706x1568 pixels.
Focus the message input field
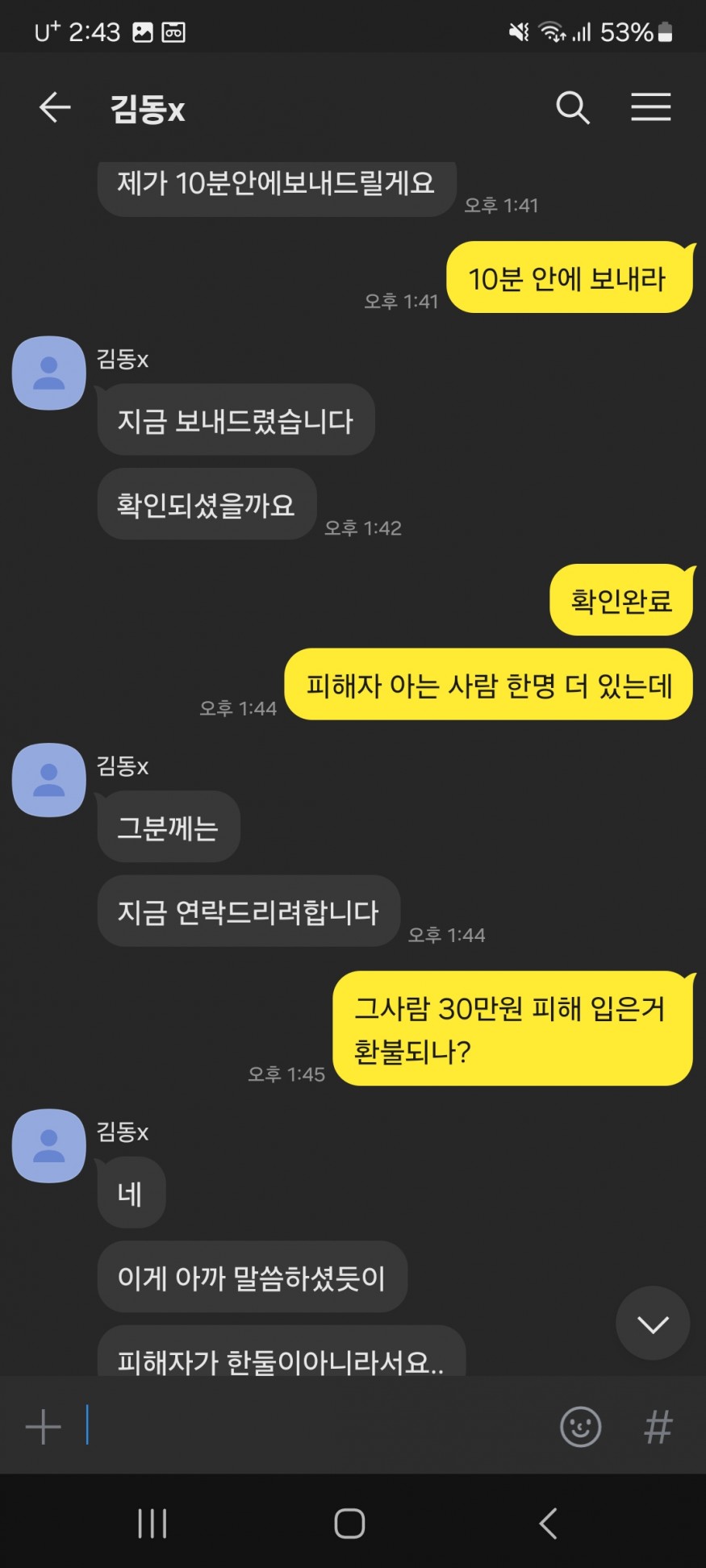click(315, 1427)
